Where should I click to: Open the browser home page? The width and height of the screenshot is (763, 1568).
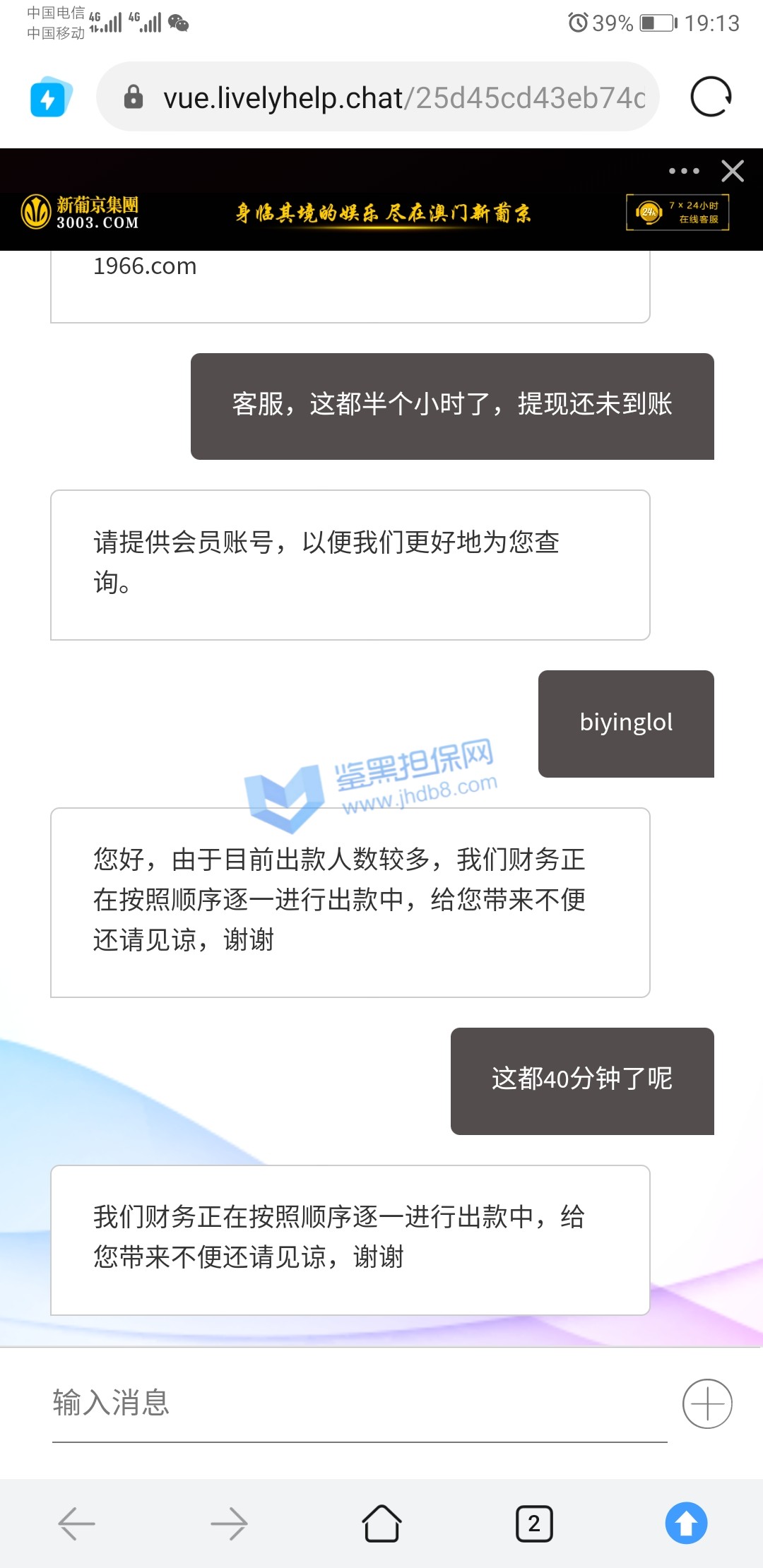coord(381,1524)
